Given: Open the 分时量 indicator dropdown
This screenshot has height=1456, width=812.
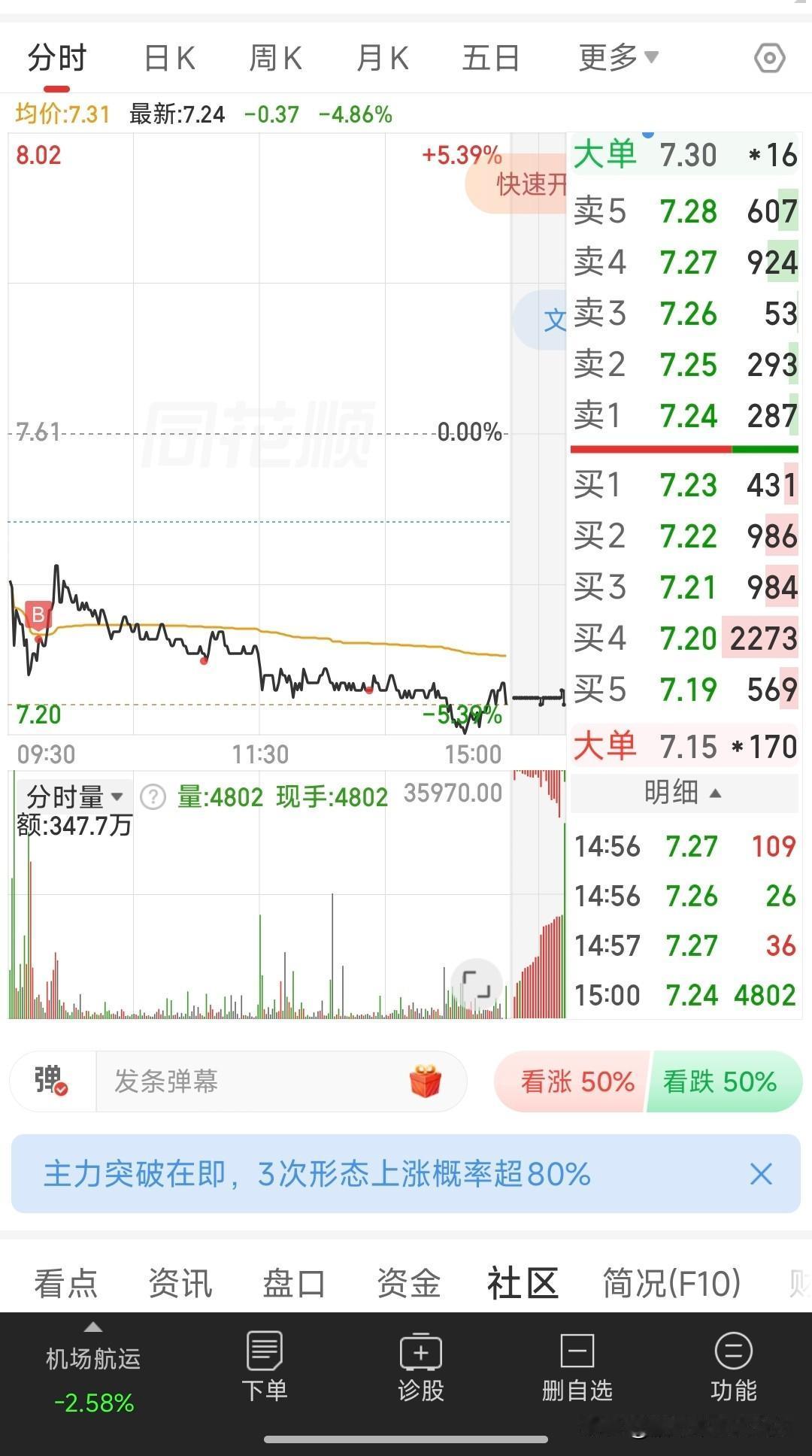Looking at the screenshot, I should pos(74,796).
